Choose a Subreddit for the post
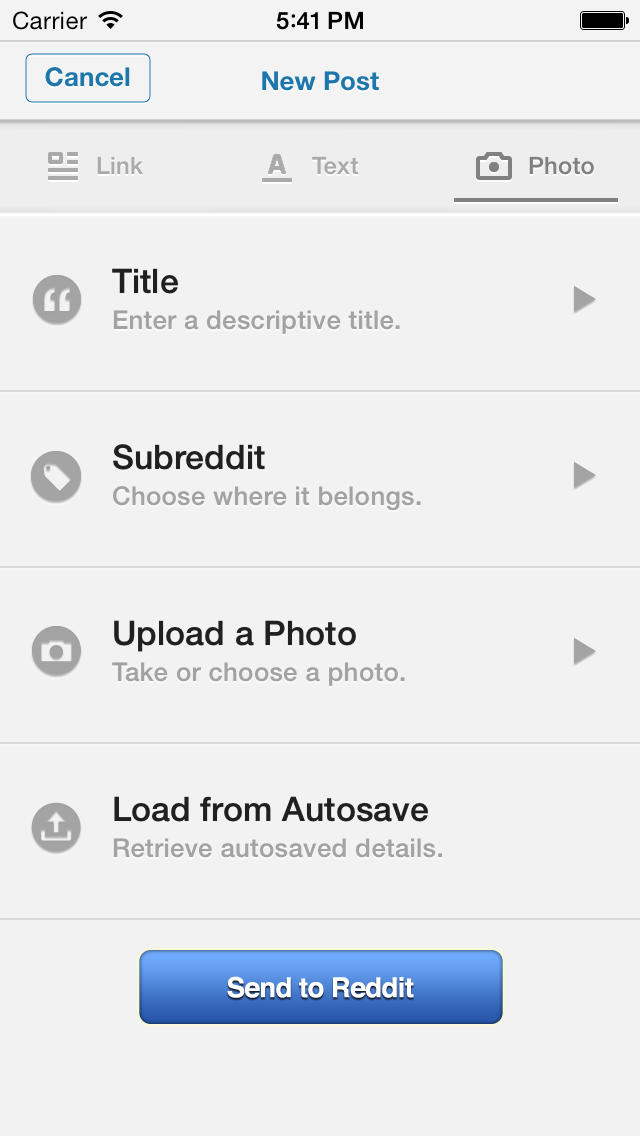 coord(320,476)
